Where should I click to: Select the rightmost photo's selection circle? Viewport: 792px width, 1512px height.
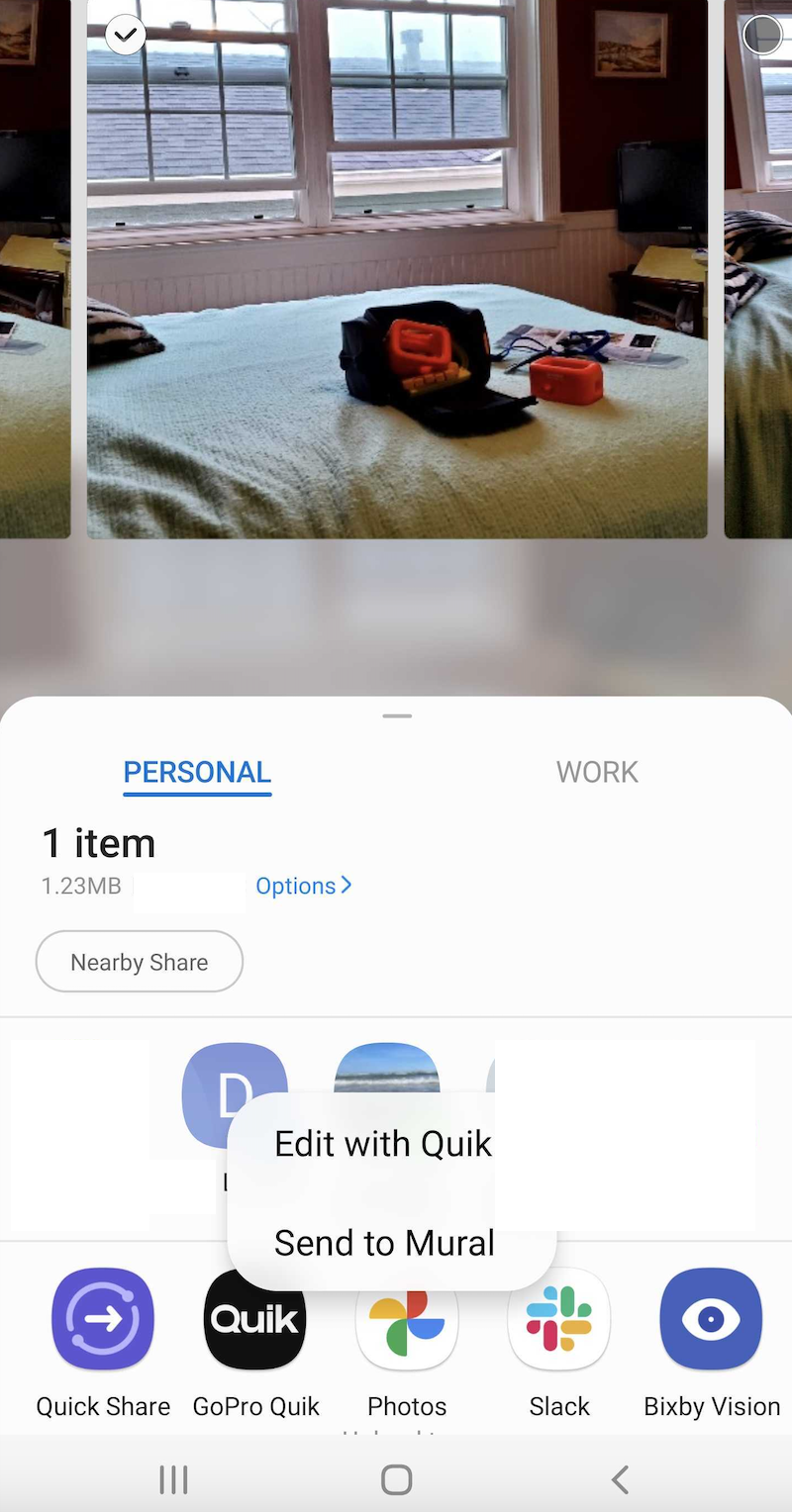(x=762, y=35)
